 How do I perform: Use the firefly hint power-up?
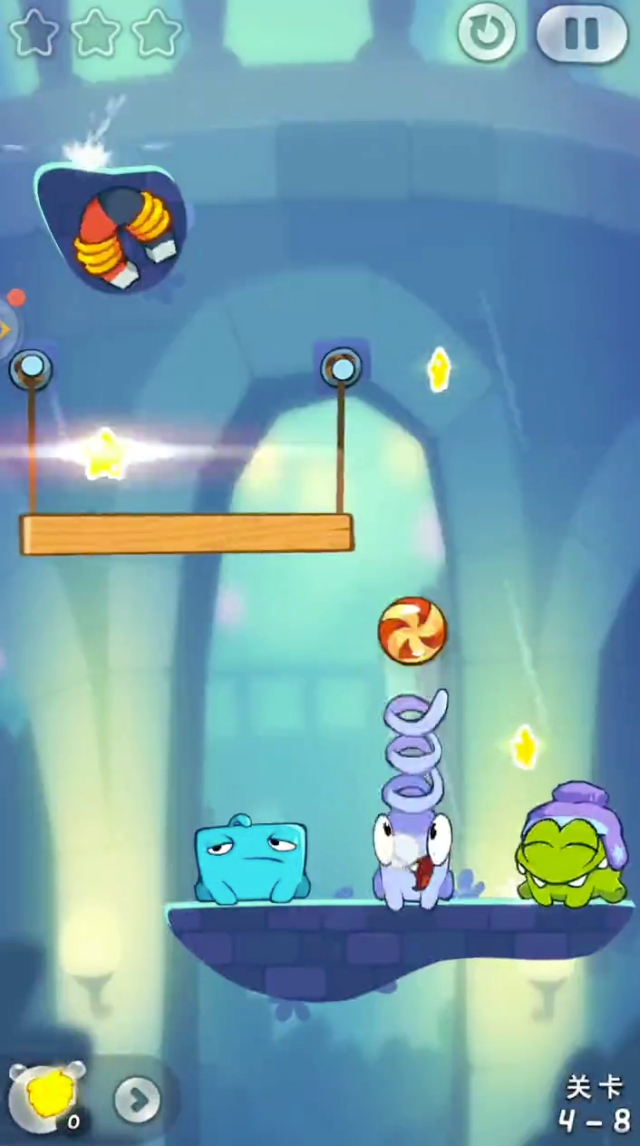point(45,1098)
